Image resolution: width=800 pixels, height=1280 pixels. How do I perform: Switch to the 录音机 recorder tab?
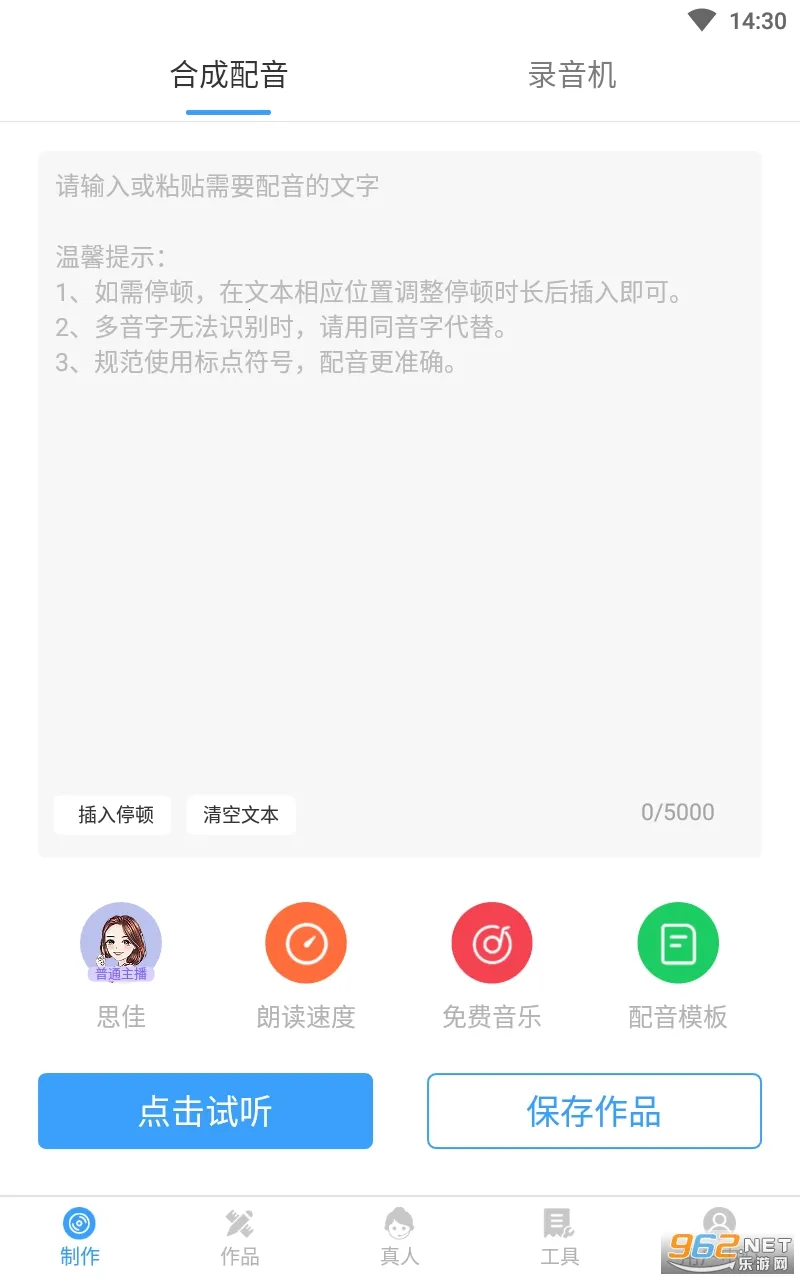pos(572,73)
